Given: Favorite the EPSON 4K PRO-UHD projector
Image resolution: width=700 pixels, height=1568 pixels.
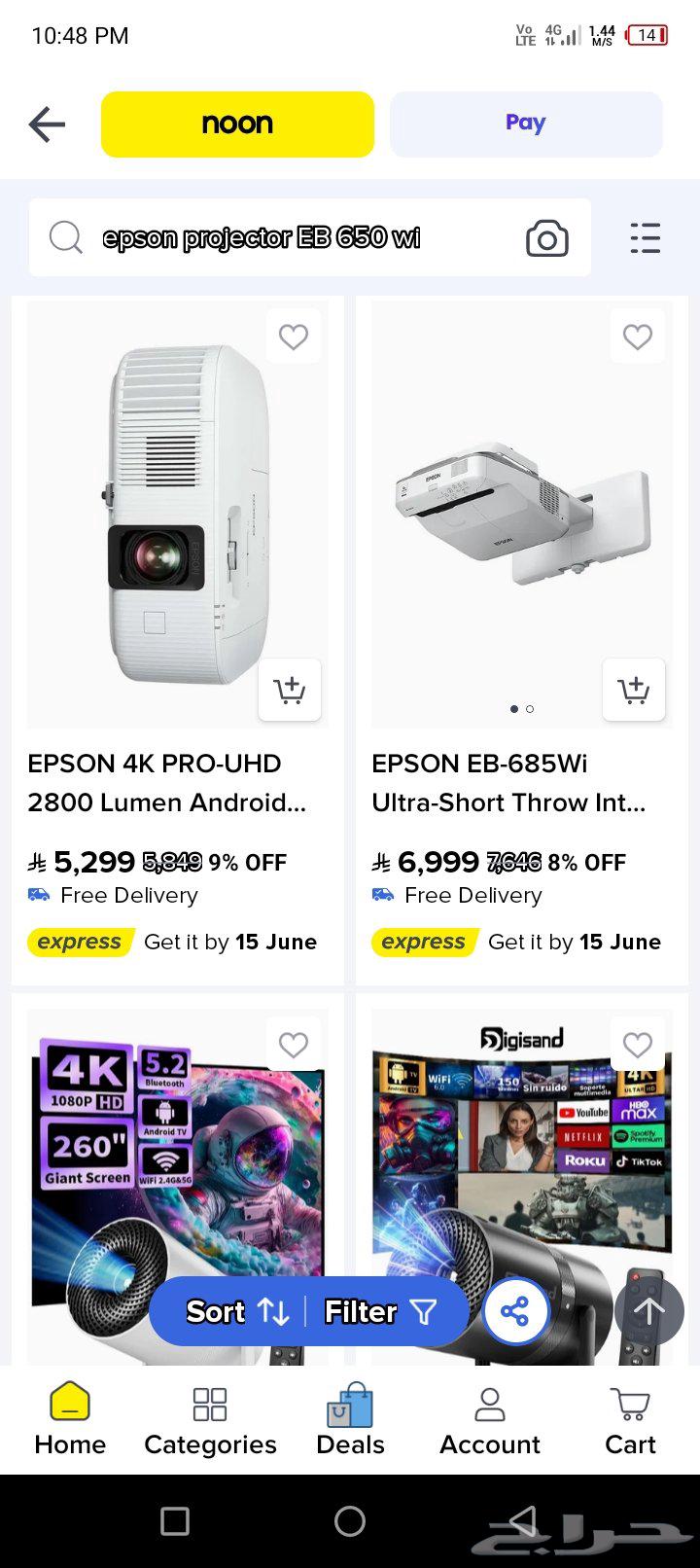Looking at the screenshot, I should (x=293, y=336).
